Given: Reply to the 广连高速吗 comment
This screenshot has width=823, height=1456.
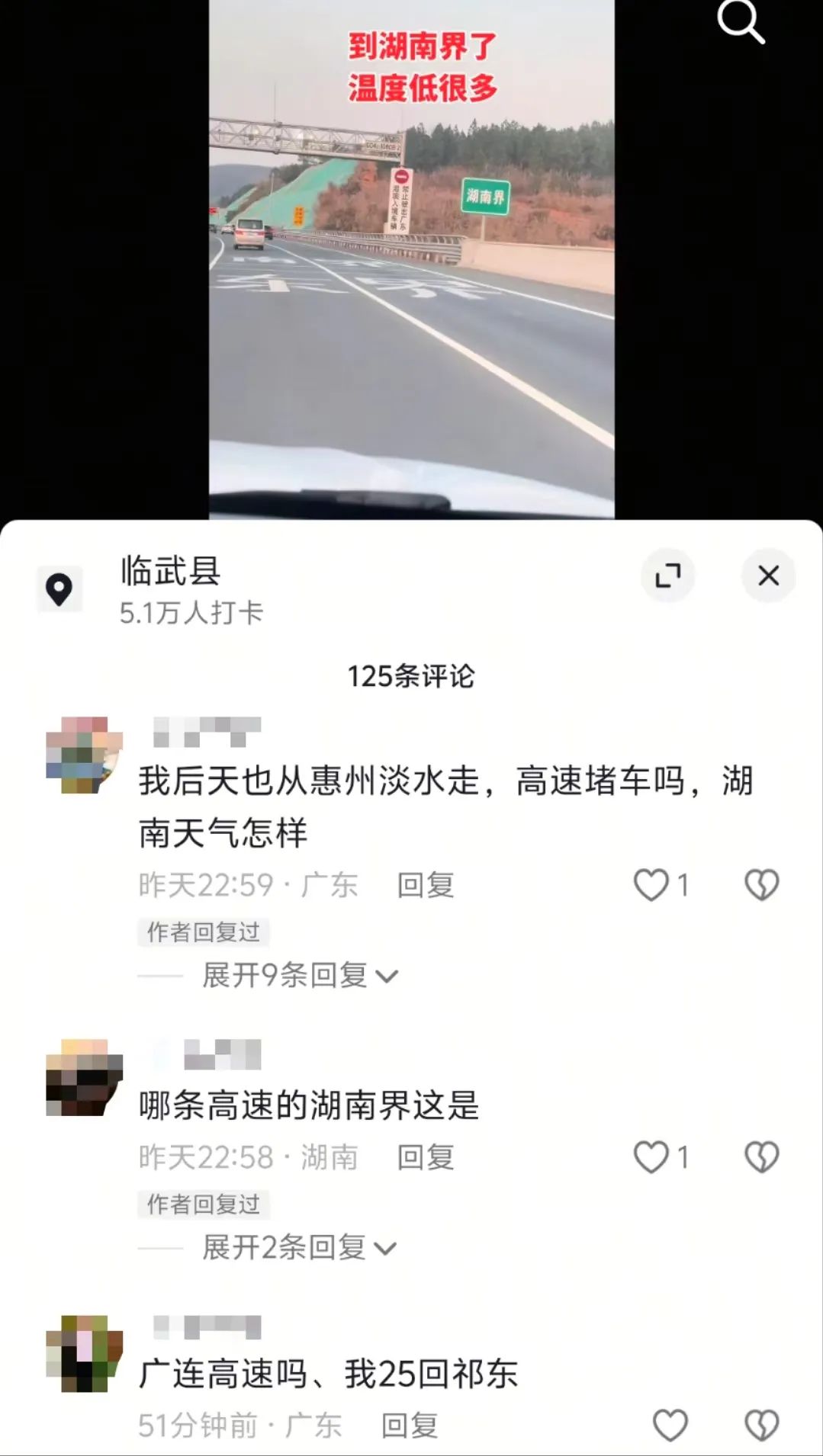Looking at the screenshot, I should pos(410,1425).
